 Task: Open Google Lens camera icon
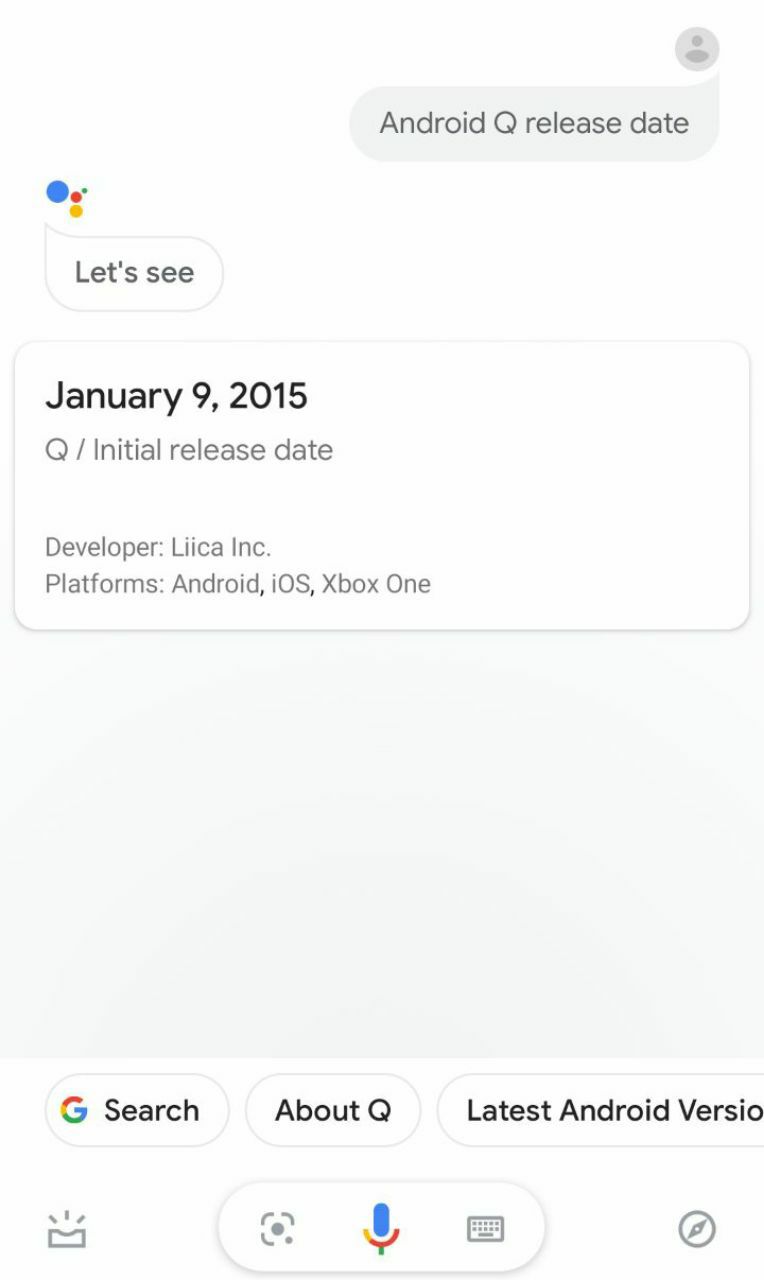(x=277, y=1229)
